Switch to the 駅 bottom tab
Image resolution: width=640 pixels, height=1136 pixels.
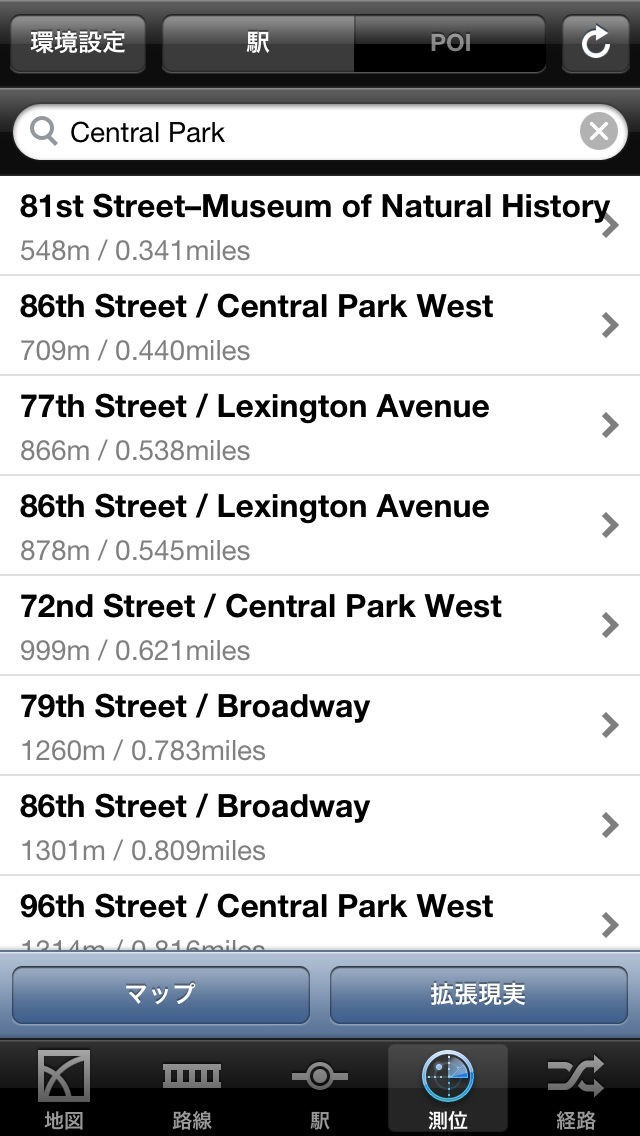(x=320, y=1089)
